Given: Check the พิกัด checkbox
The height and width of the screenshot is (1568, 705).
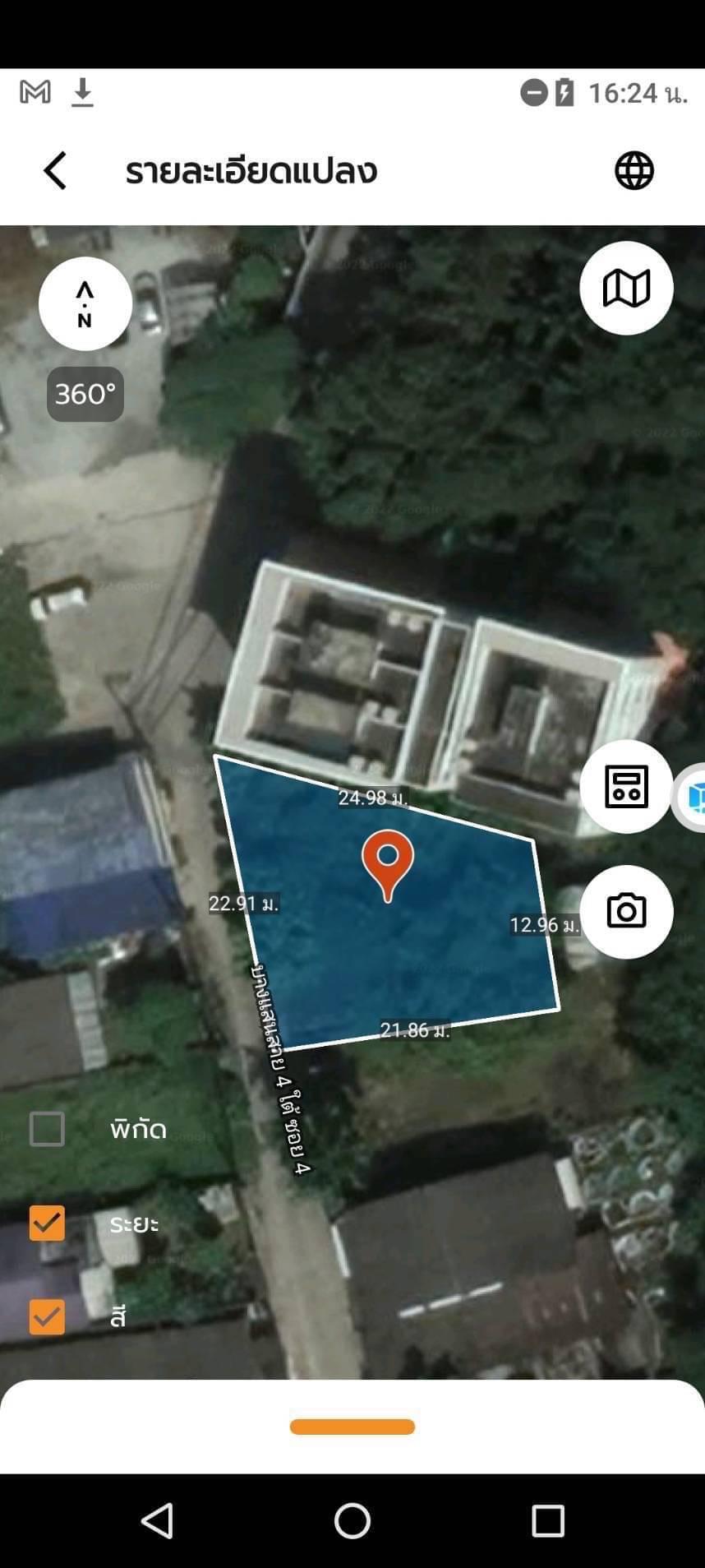Looking at the screenshot, I should pos(47,1129).
